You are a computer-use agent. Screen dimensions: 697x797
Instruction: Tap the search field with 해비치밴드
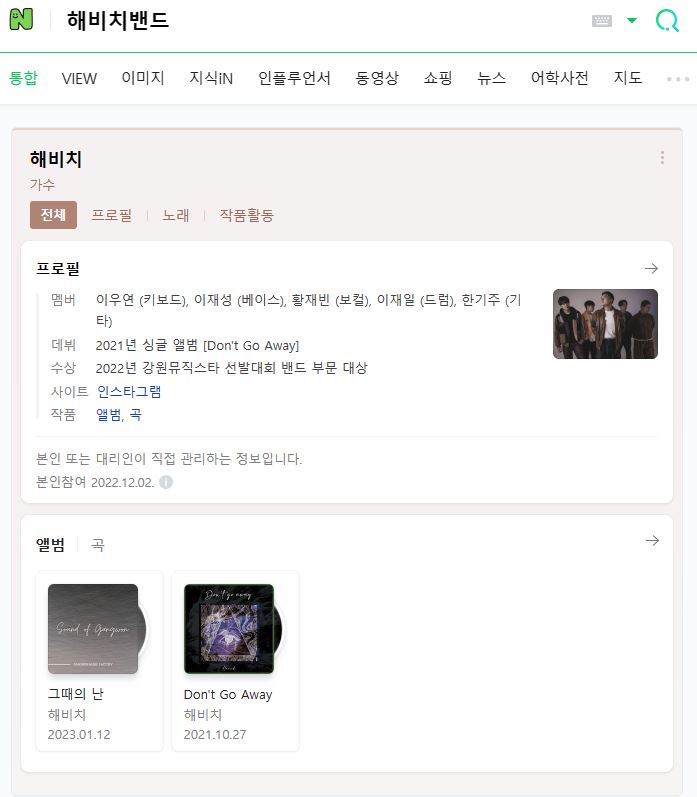pyautogui.click(x=300, y=20)
